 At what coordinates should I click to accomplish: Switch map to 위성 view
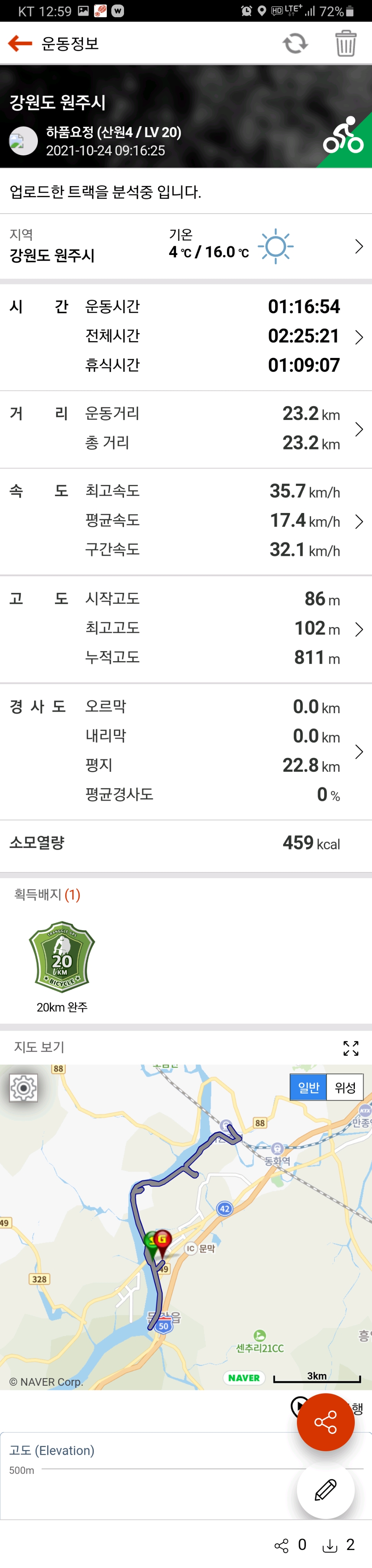(x=345, y=1088)
